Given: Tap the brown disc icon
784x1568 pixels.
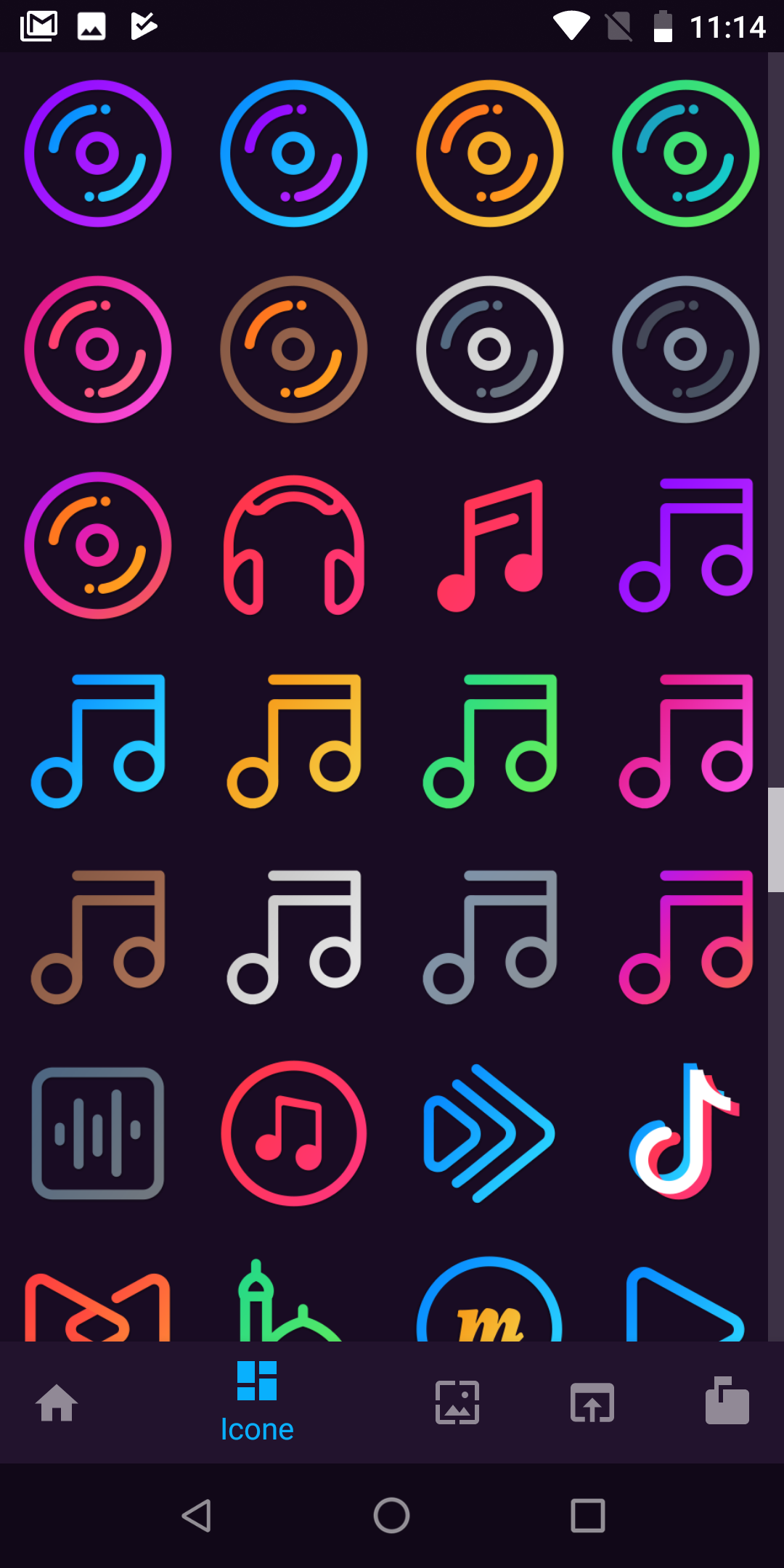Looking at the screenshot, I should [294, 349].
